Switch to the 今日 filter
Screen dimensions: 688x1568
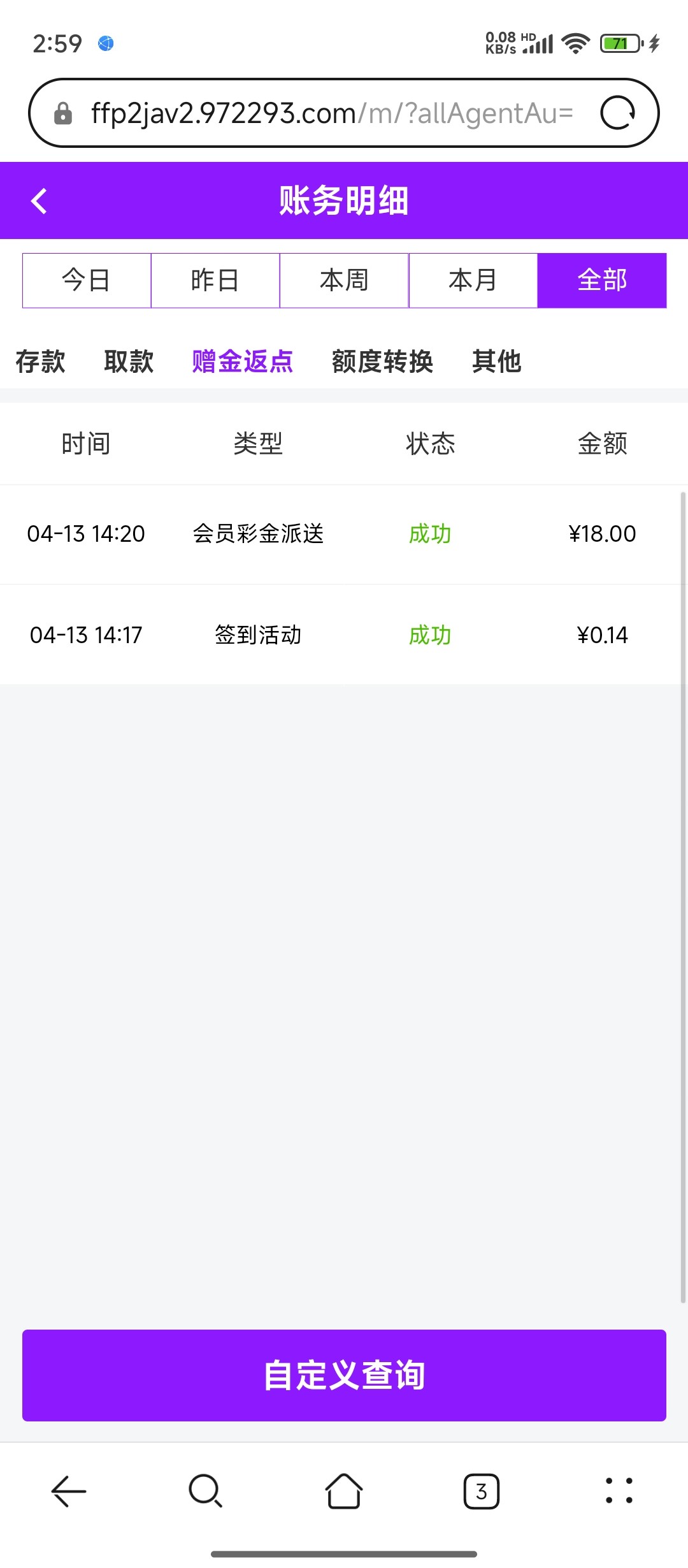(x=87, y=280)
